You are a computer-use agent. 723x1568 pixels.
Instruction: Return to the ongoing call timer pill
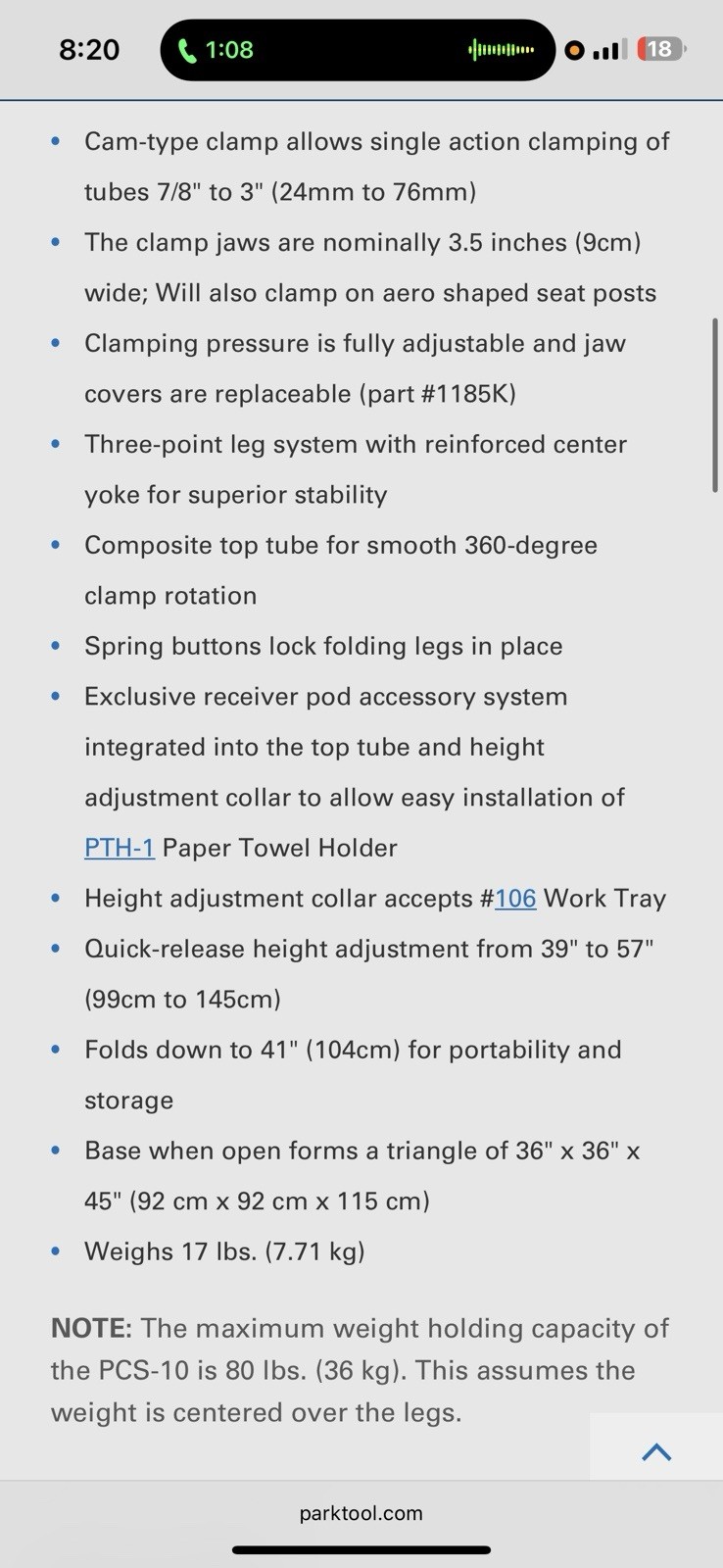tap(216, 49)
